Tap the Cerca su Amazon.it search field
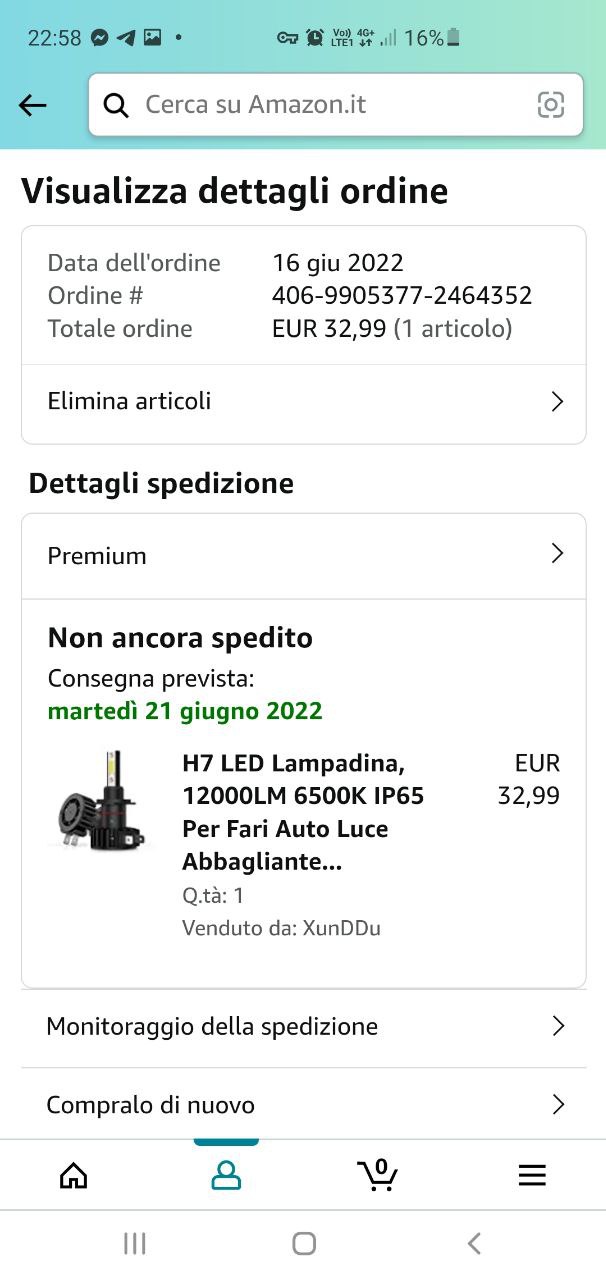The height and width of the screenshot is (1280, 606). coord(335,104)
